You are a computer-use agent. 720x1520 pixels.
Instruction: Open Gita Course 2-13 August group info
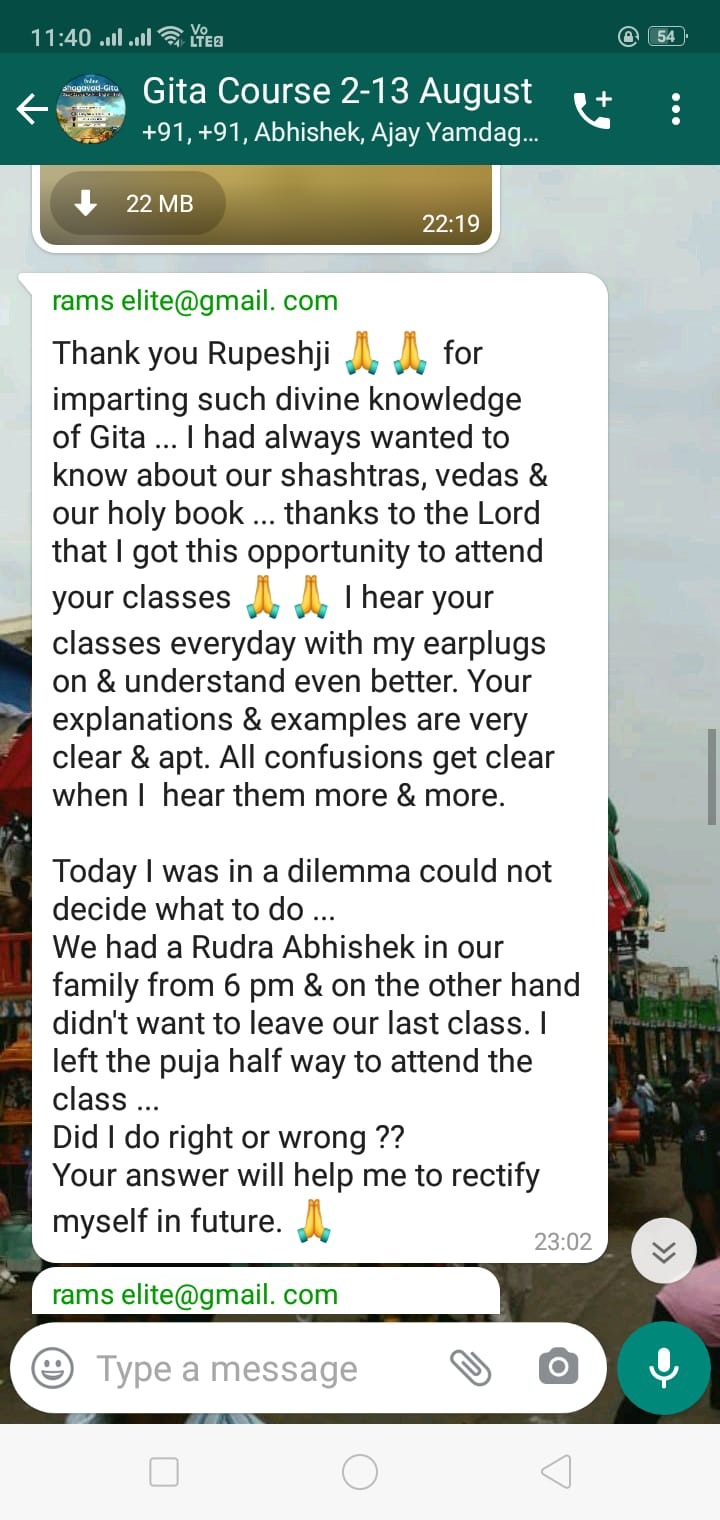coord(338,109)
